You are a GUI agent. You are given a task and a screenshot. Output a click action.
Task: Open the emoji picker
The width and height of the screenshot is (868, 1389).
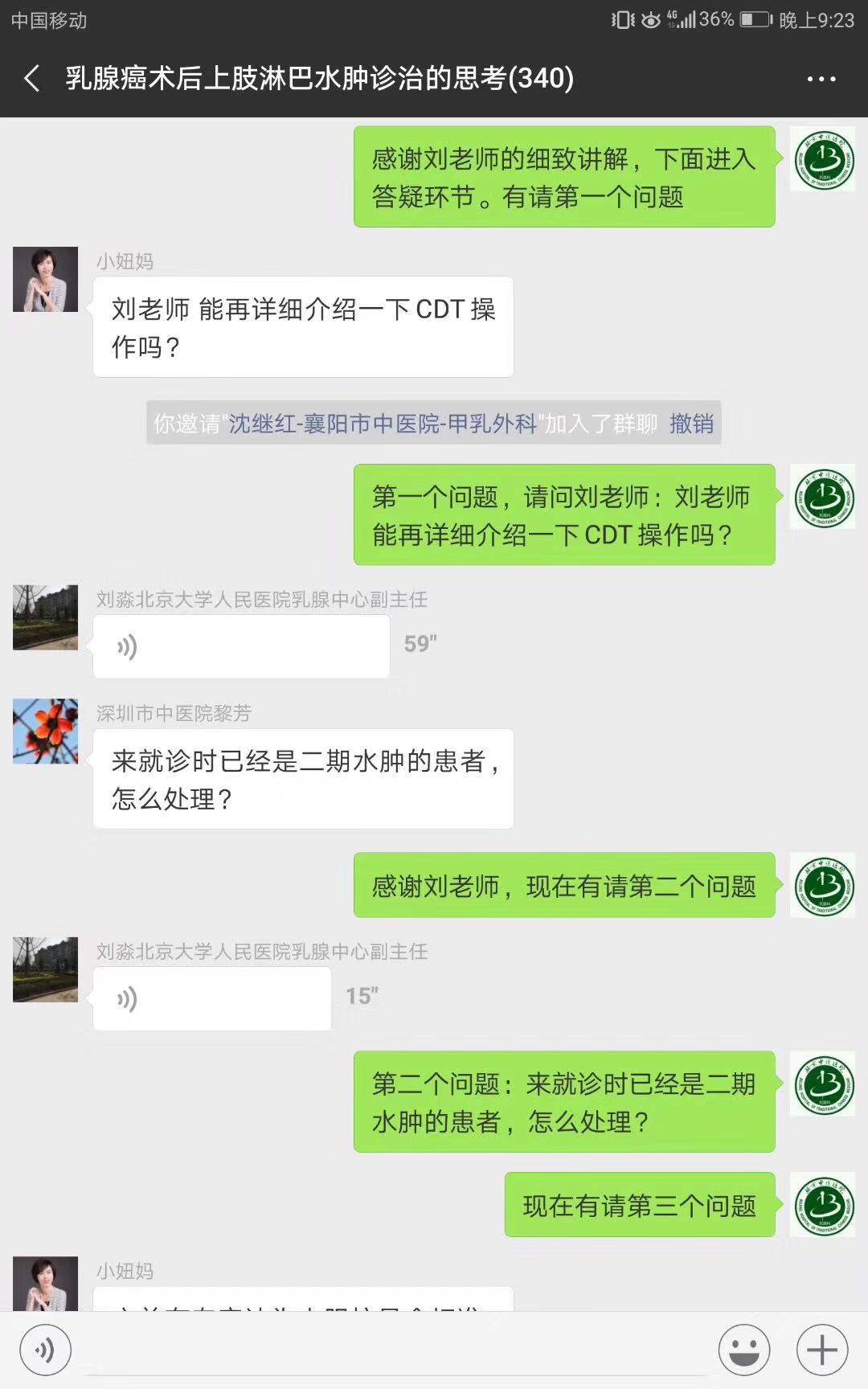click(744, 1350)
